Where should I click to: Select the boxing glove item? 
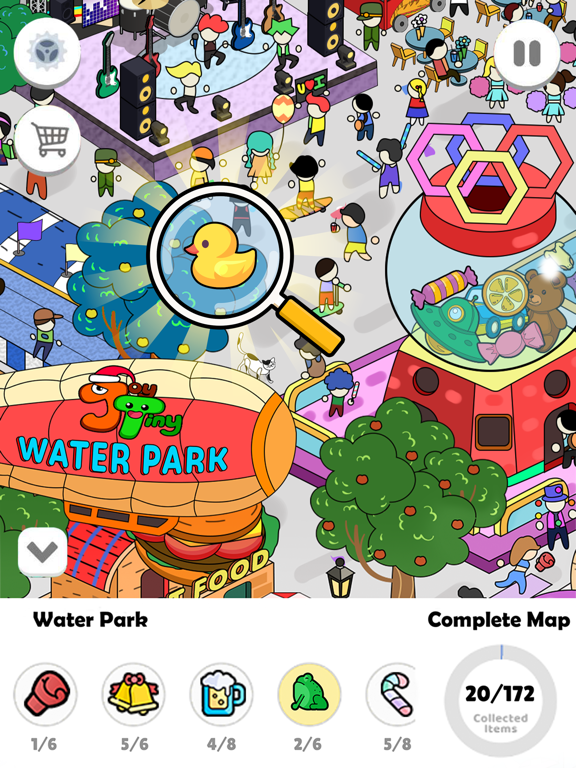coord(46,694)
